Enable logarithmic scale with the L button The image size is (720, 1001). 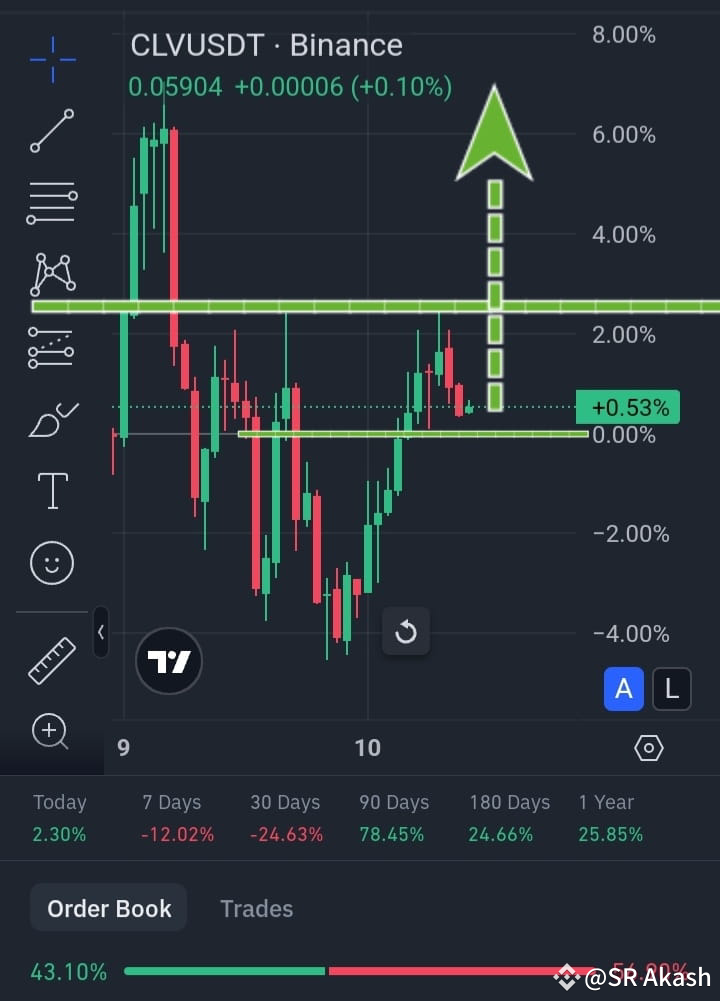[671, 688]
